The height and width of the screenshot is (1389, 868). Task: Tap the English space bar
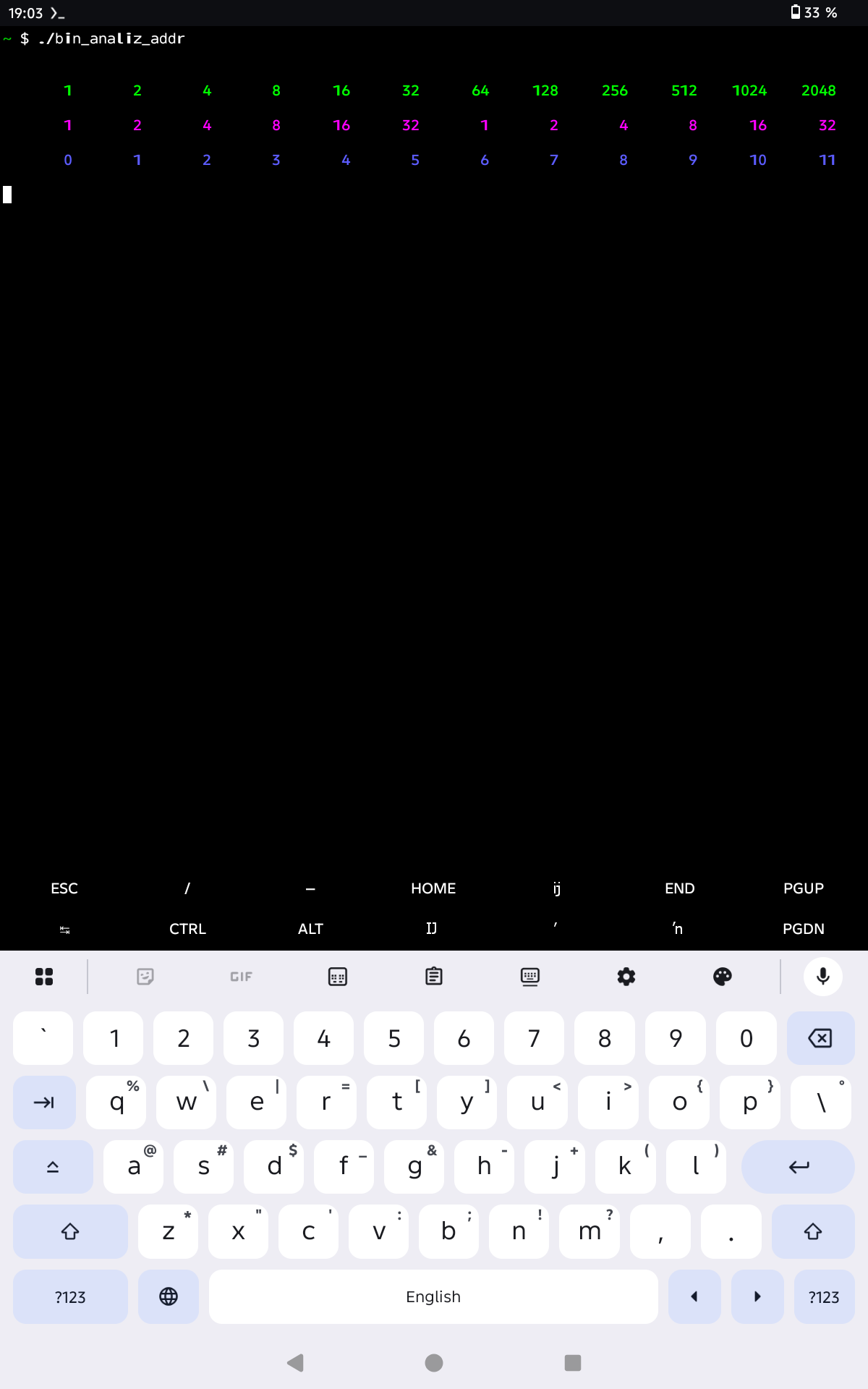click(x=433, y=1296)
